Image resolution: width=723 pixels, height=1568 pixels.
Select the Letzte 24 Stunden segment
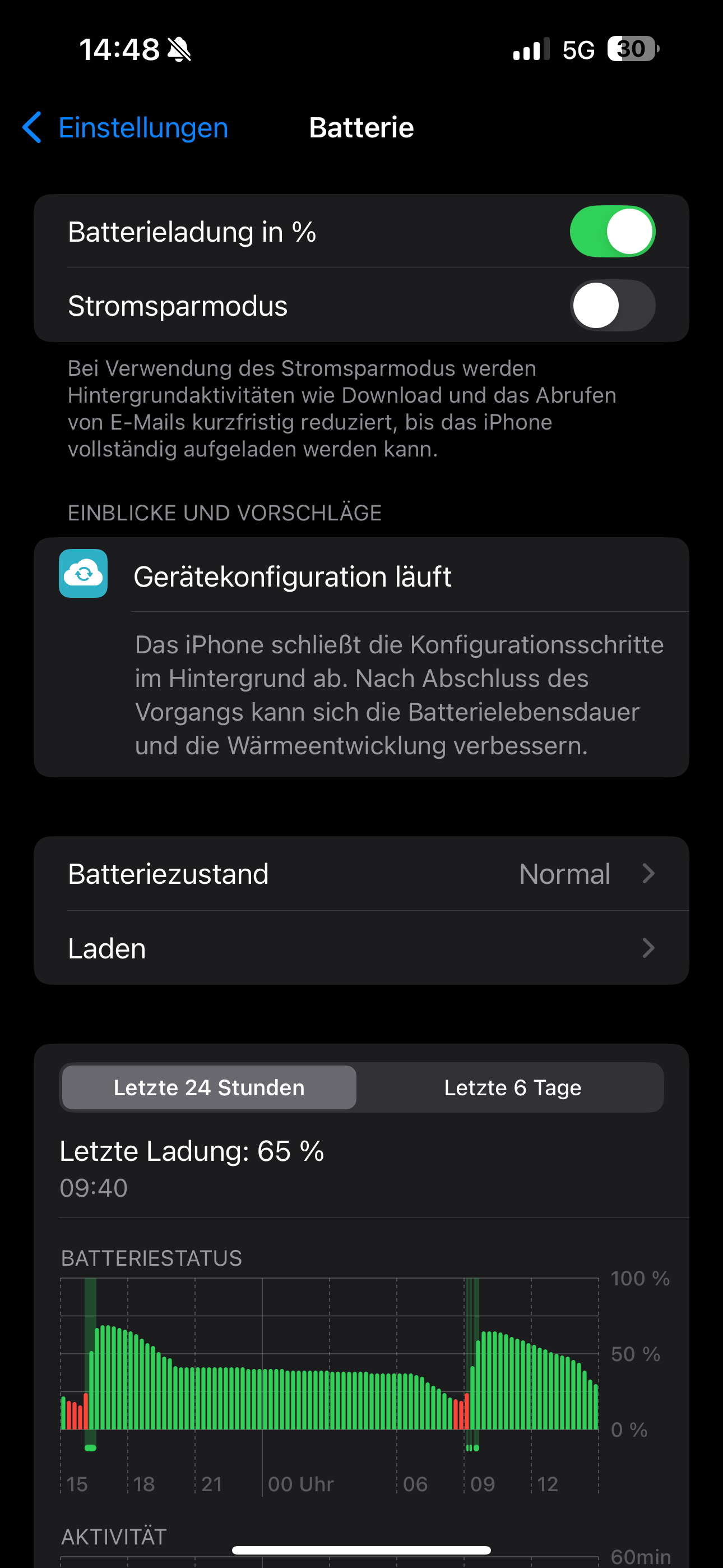click(208, 1087)
